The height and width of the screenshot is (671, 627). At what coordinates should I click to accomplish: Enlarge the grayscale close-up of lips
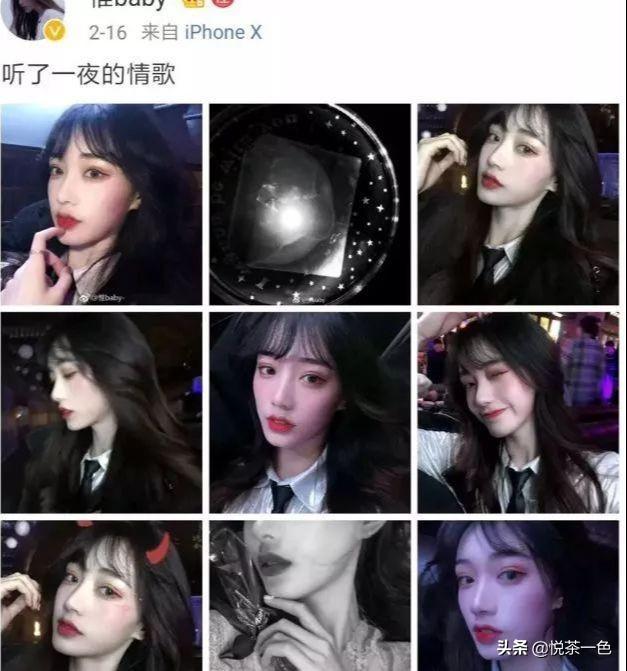pos(309,596)
